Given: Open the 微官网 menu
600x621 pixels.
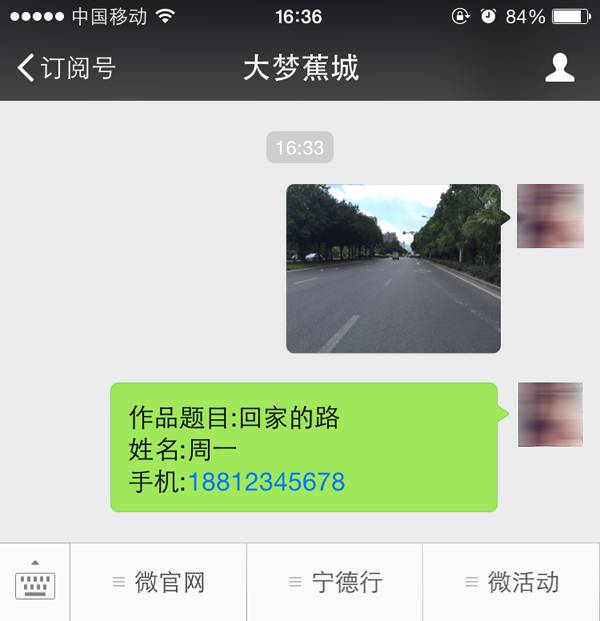Looking at the screenshot, I should 159,582.
